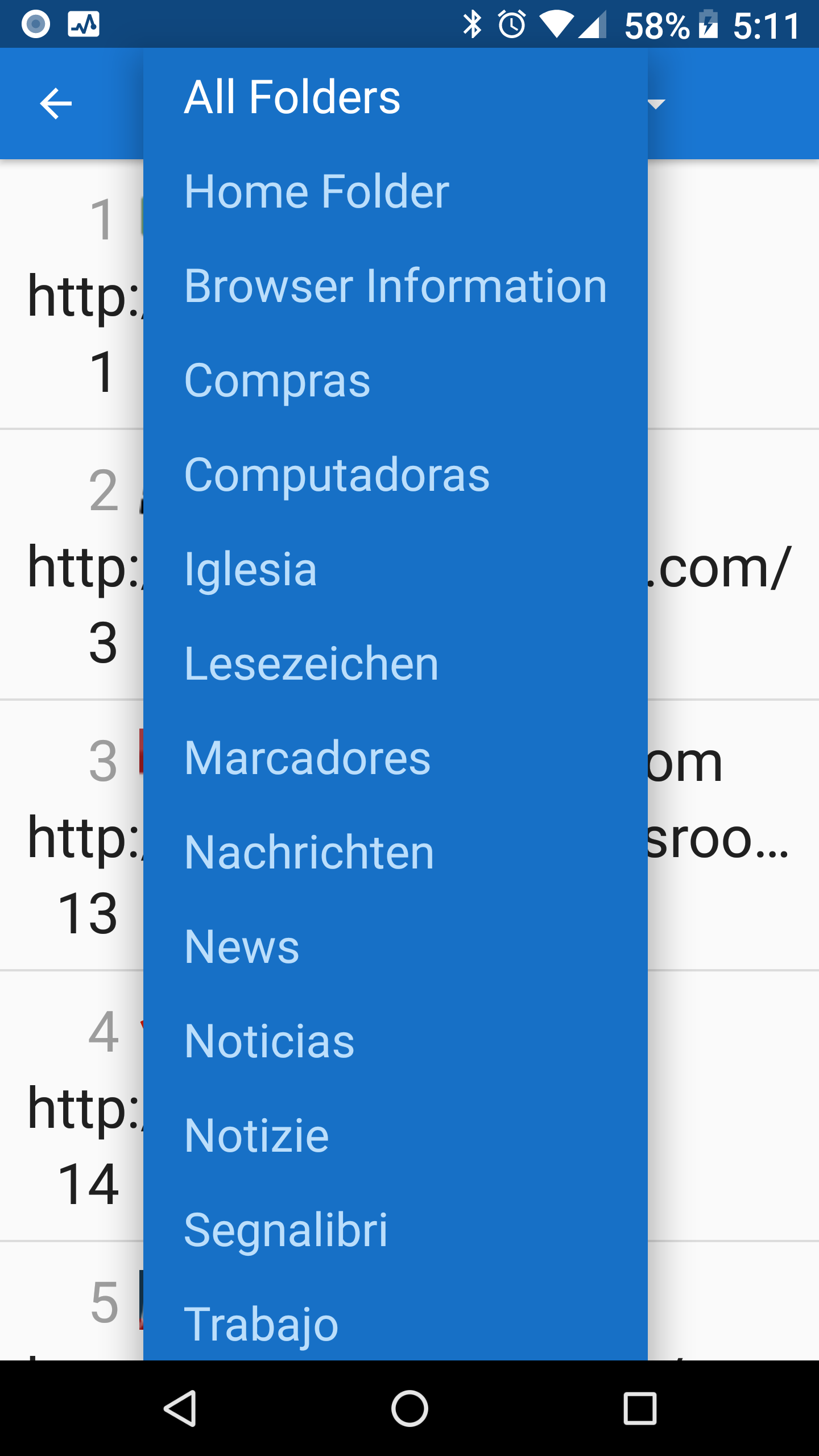Image resolution: width=819 pixels, height=1456 pixels.
Task: Choose the News folder
Action: [395, 946]
